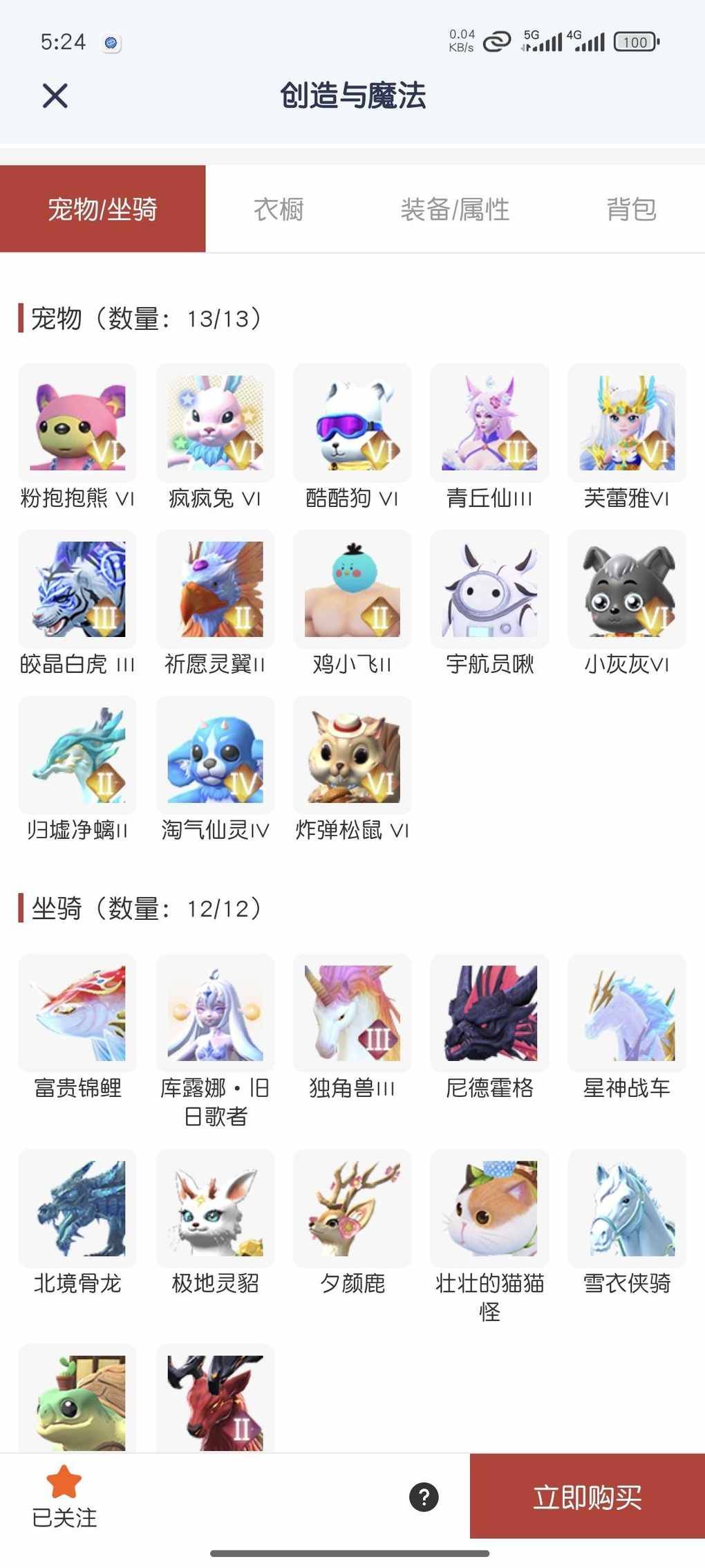Screen dimensions: 705x1568
Task: Tap 立即购买 to buy now
Action: [587, 1497]
